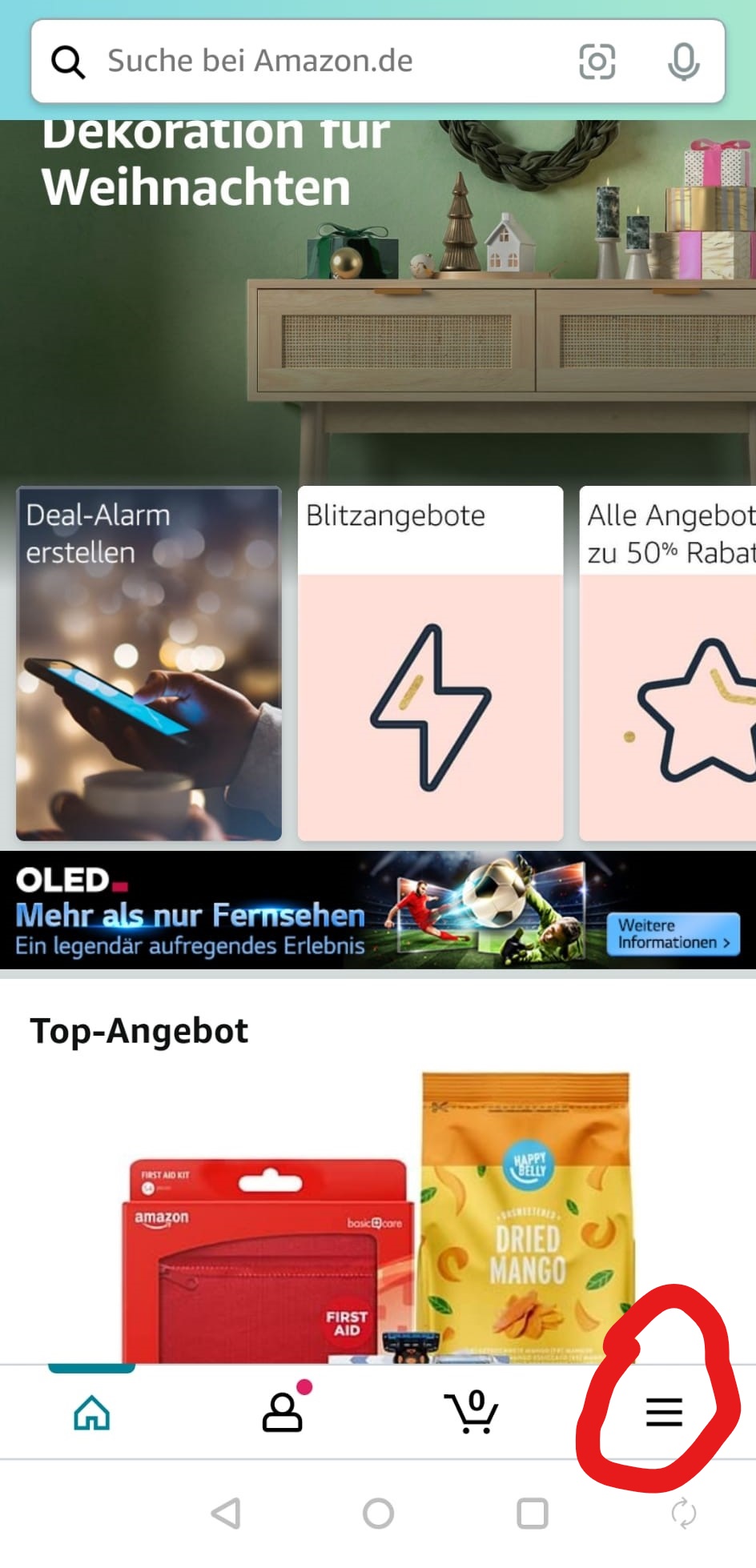
Task: Open the camera lens search icon
Action: point(597,62)
